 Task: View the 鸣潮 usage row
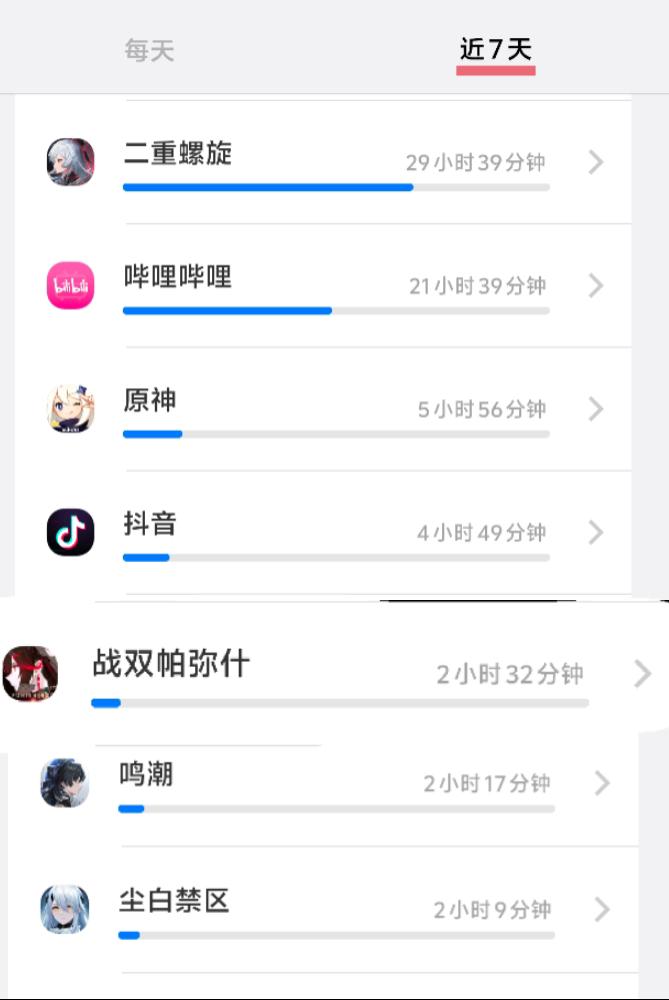pyautogui.click(x=335, y=784)
